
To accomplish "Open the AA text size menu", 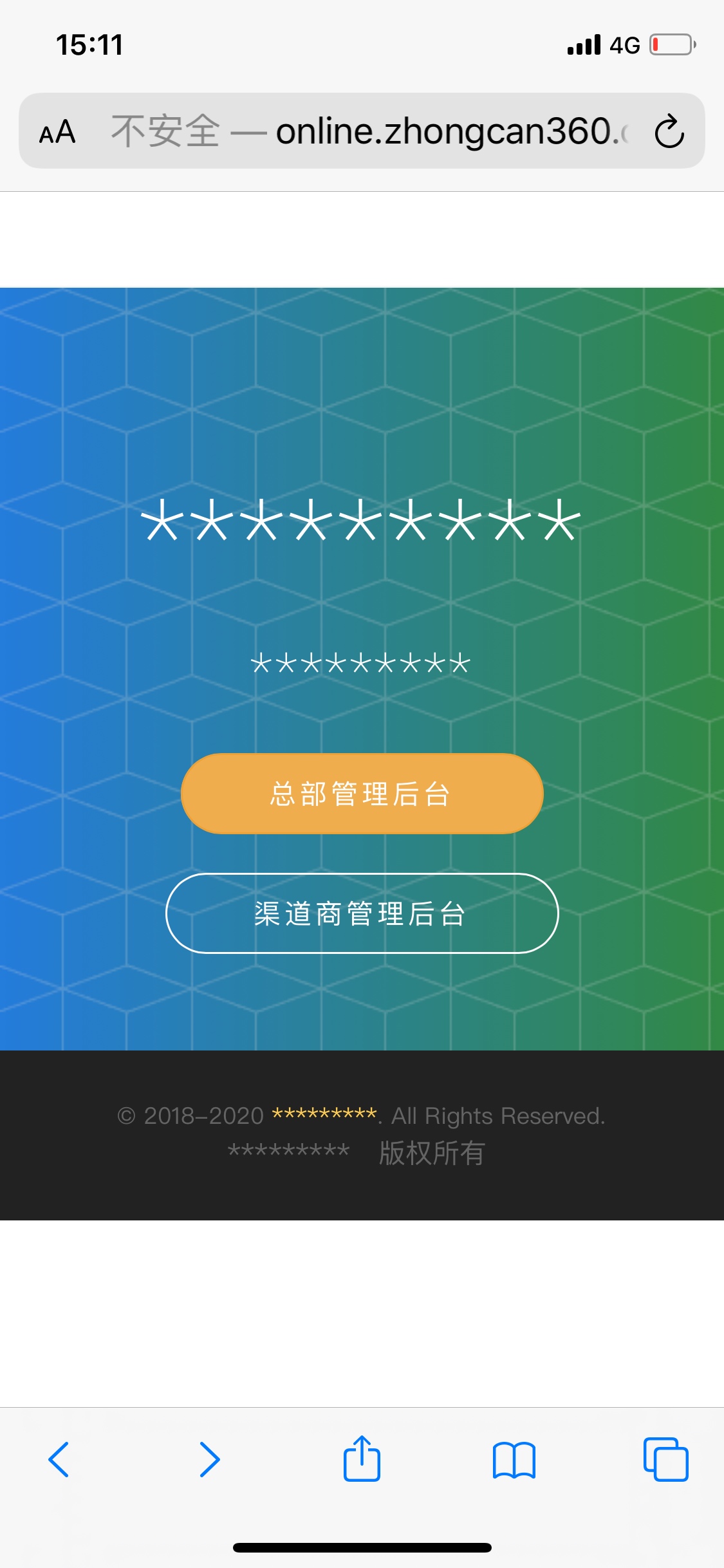I will [57, 132].
